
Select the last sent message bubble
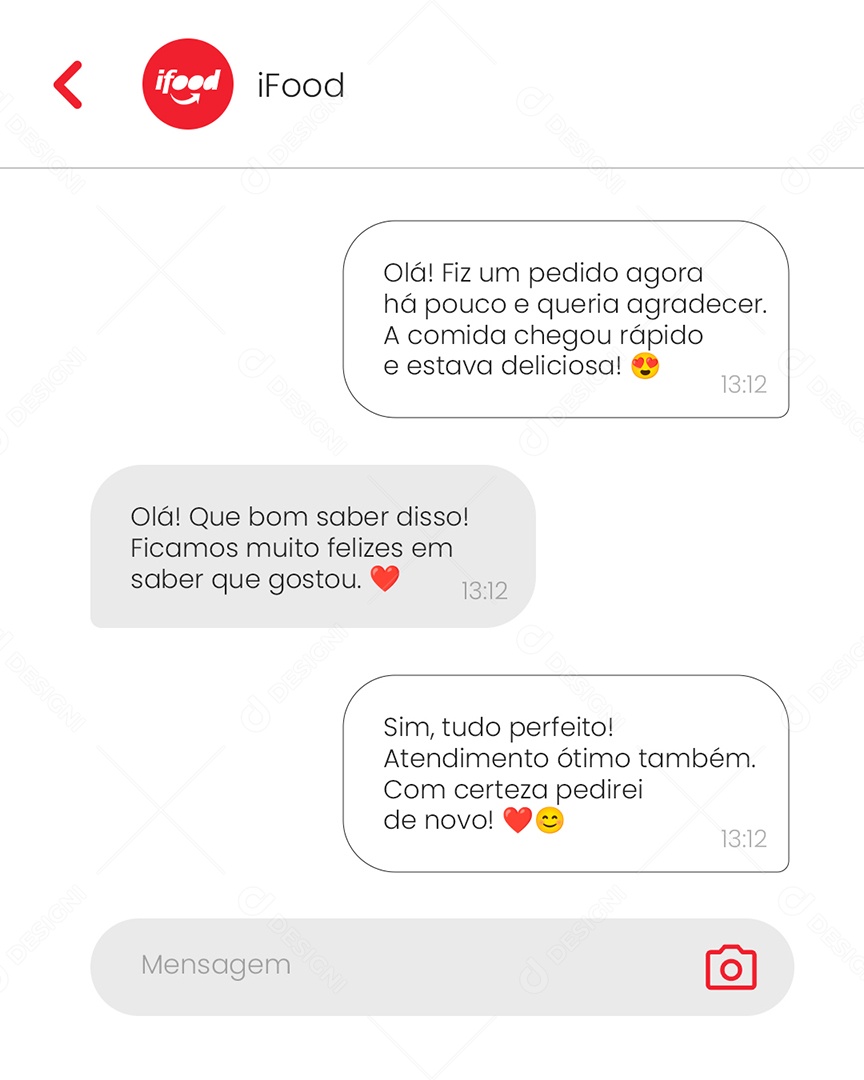tap(567, 772)
